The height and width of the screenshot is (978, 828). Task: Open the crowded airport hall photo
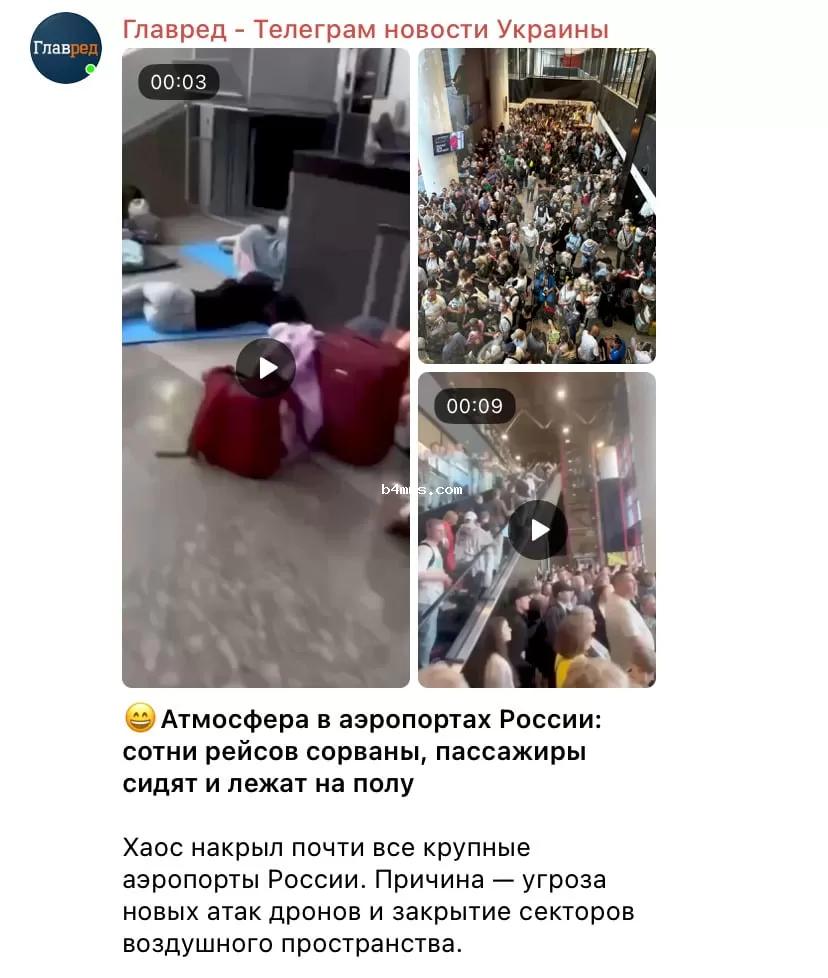[536, 205]
